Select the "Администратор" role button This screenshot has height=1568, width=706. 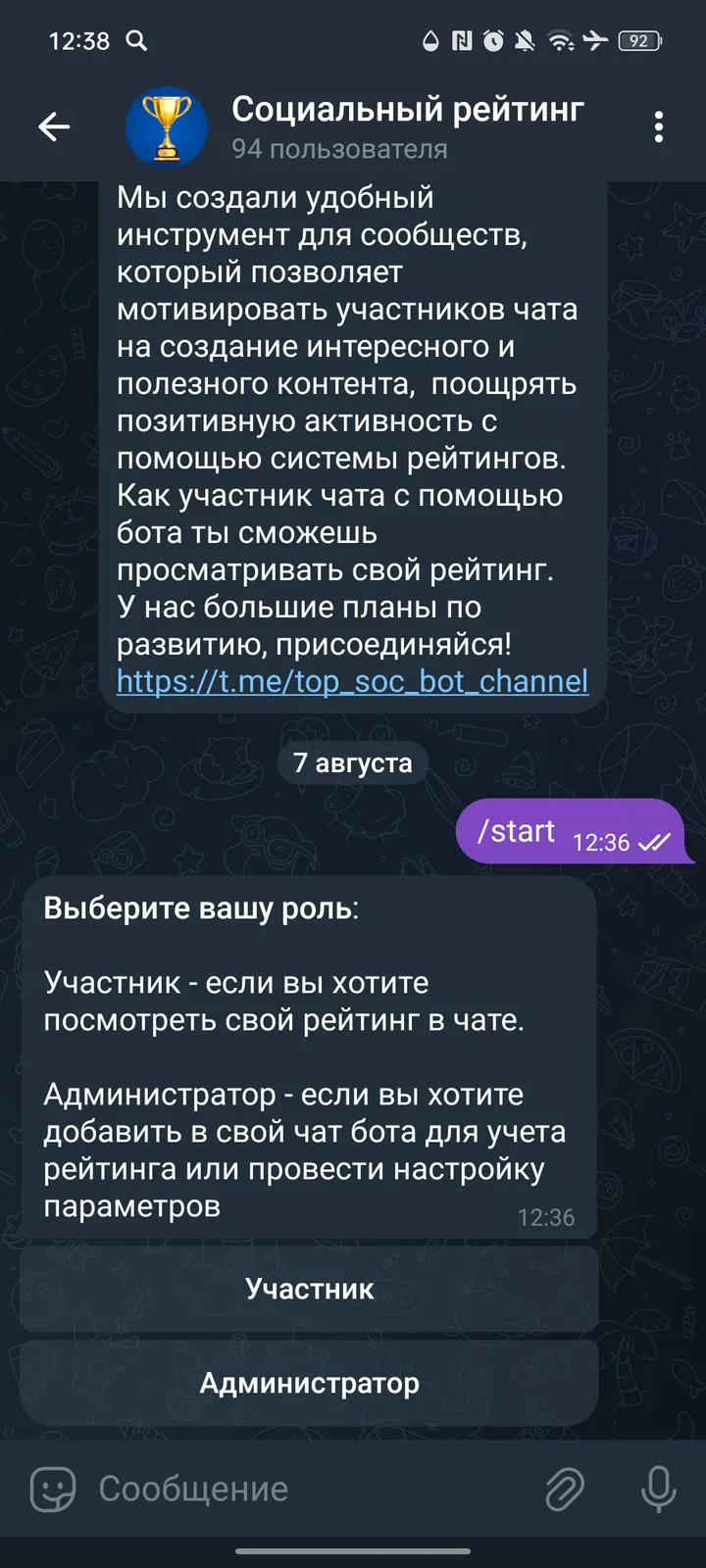(309, 1383)
